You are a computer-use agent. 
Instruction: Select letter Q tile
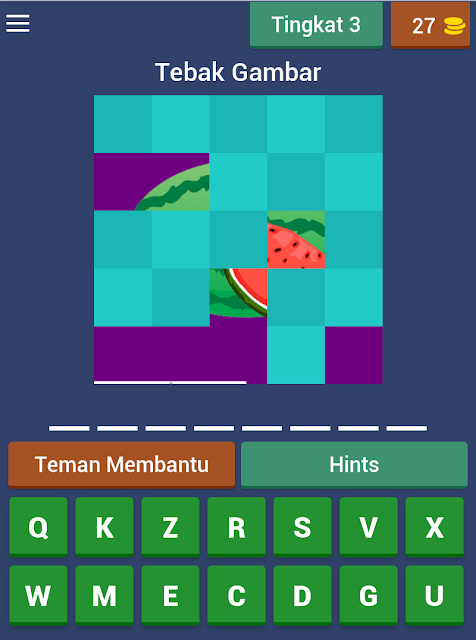(x=38, y=527)
